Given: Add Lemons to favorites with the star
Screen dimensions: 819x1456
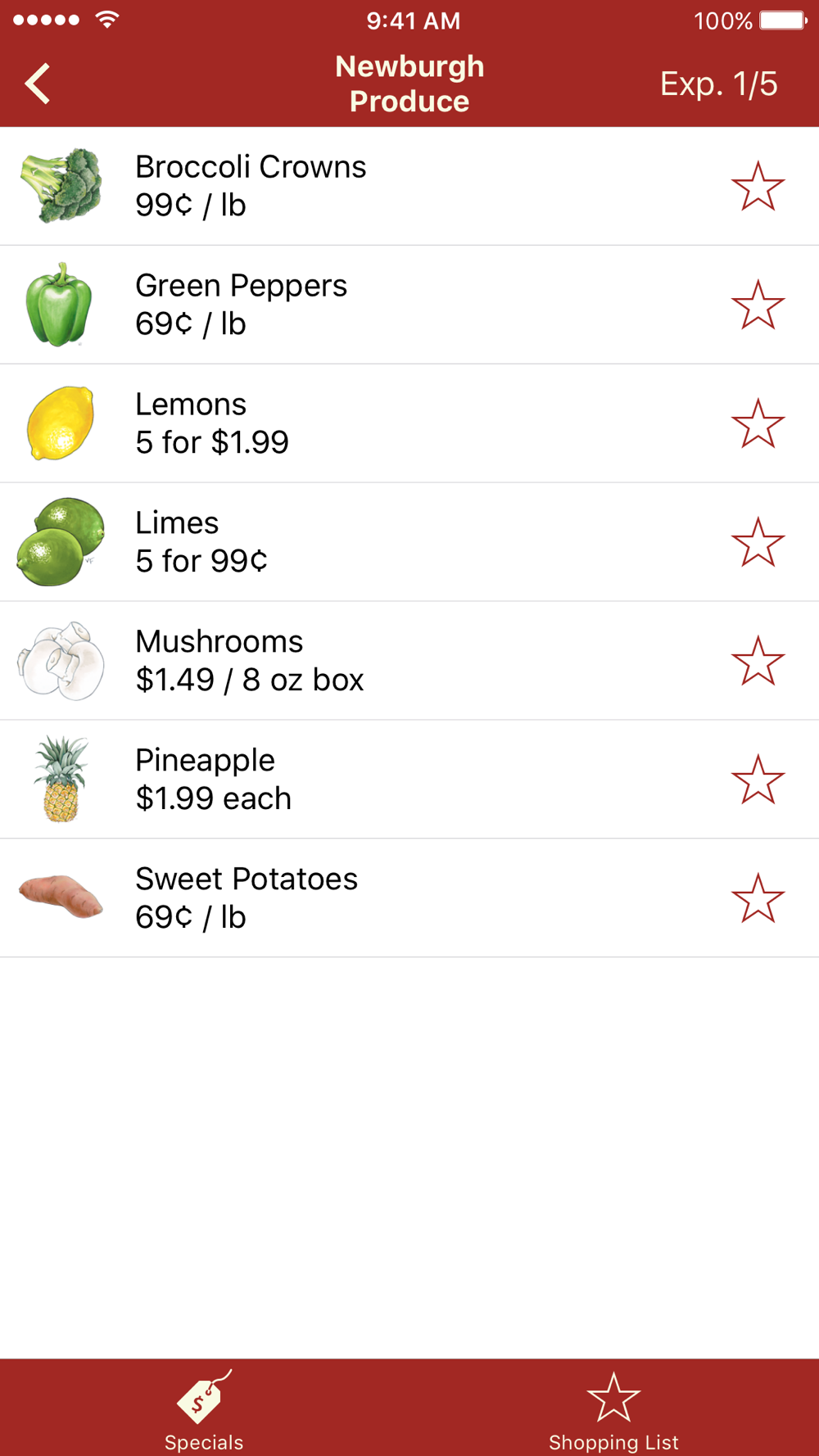Looking at the screenshot, I should coord(758,424).
